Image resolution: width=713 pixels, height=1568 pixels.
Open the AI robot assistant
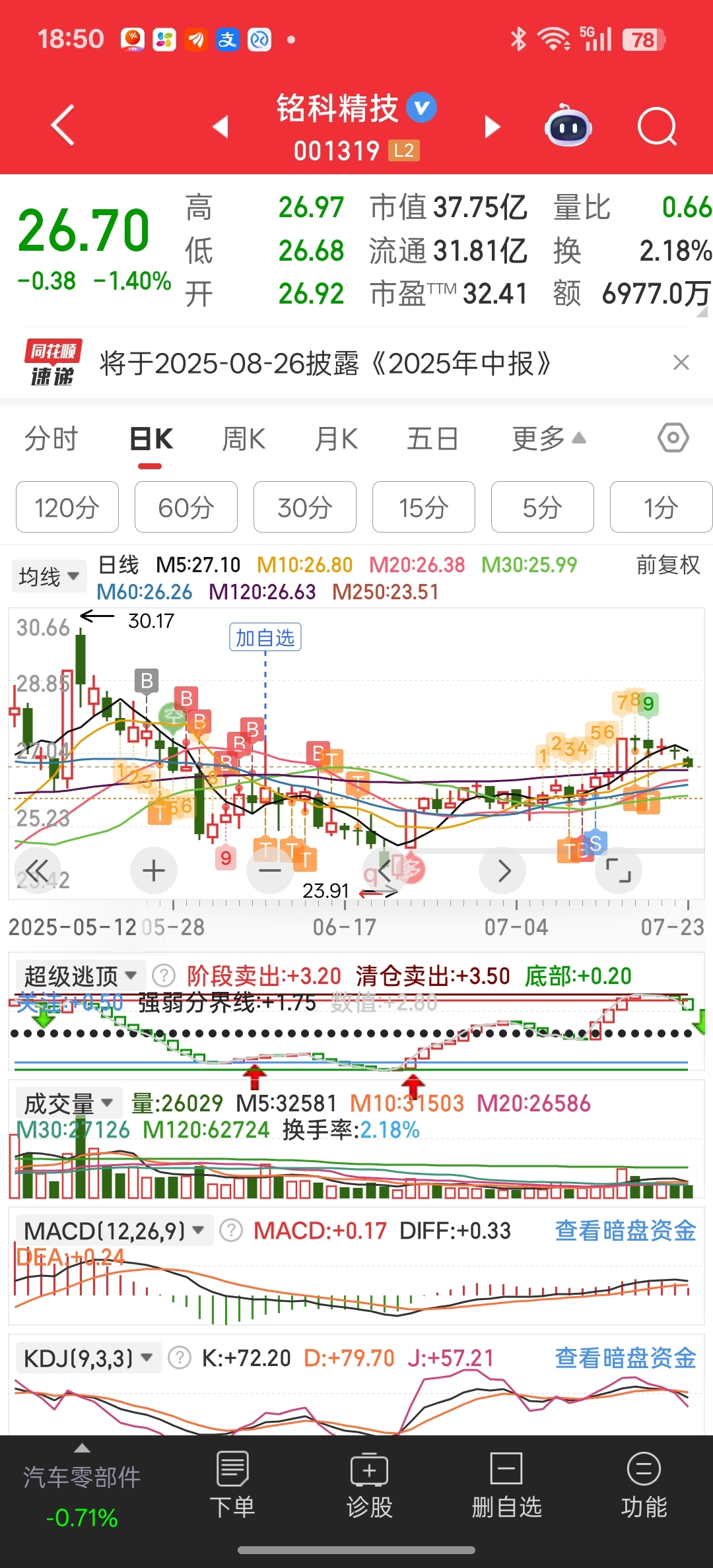[568, 126]
